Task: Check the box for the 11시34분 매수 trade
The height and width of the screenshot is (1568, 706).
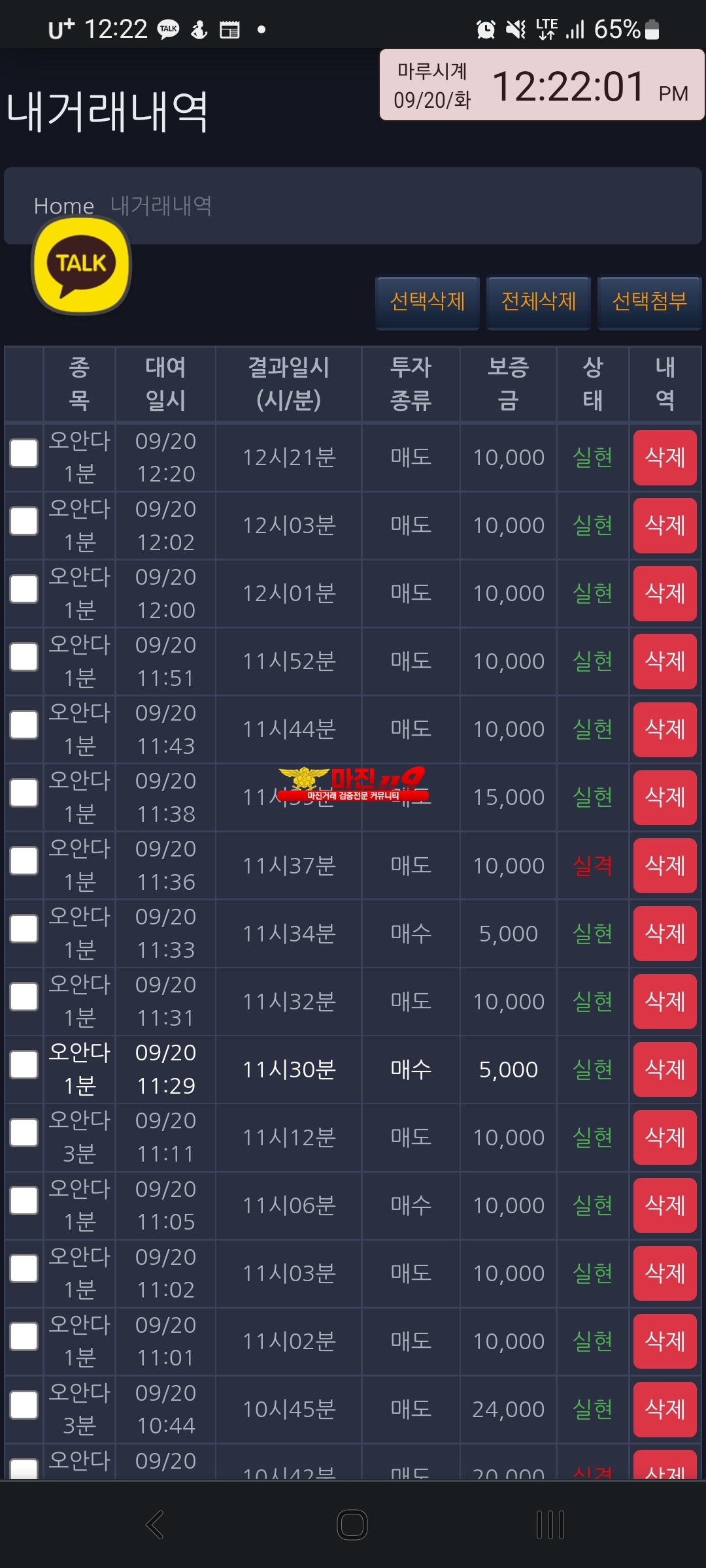Action: 24,929
